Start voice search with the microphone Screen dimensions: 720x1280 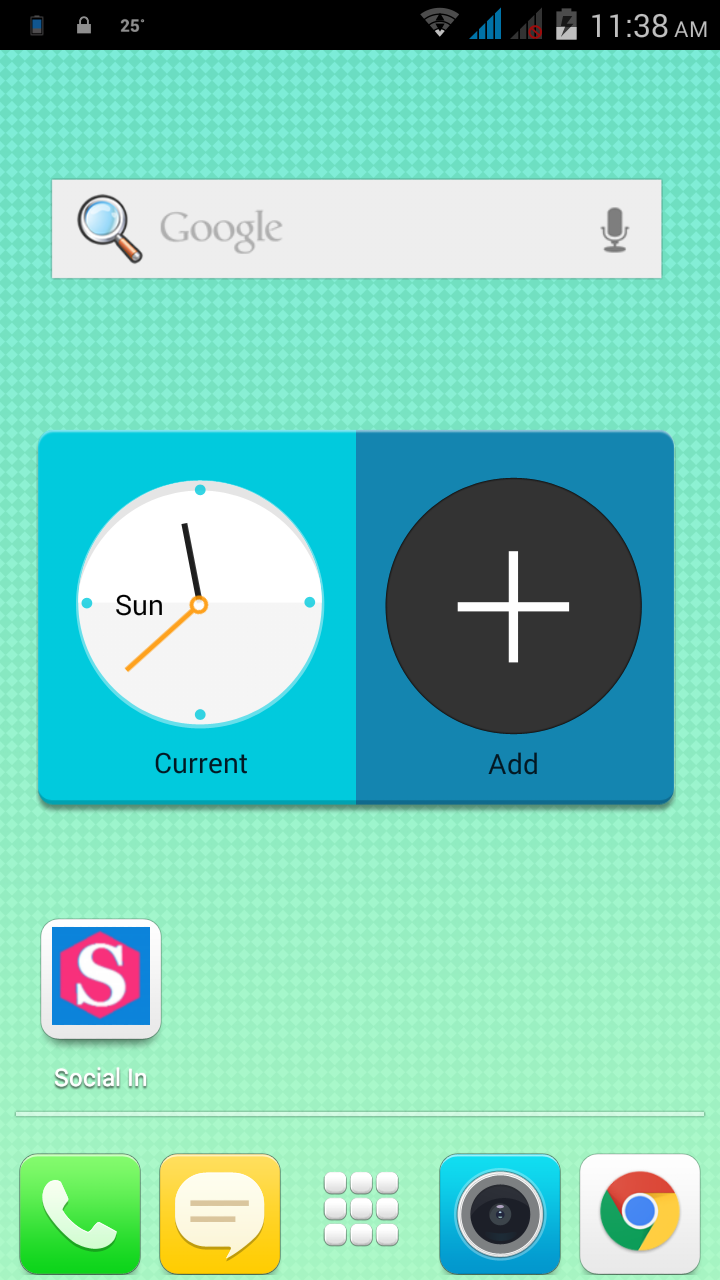(x=614, y=229)
